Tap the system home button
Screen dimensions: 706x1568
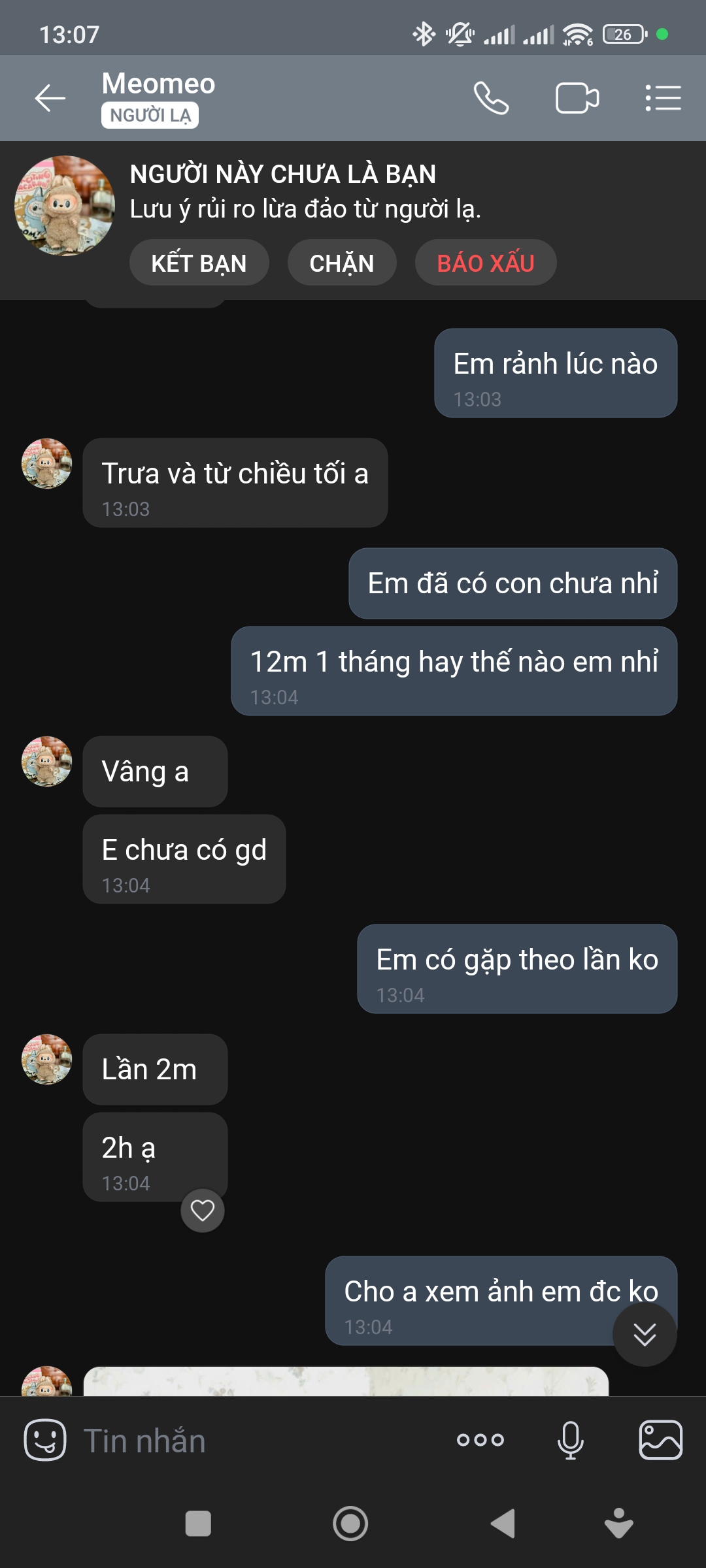(350, 1524)
